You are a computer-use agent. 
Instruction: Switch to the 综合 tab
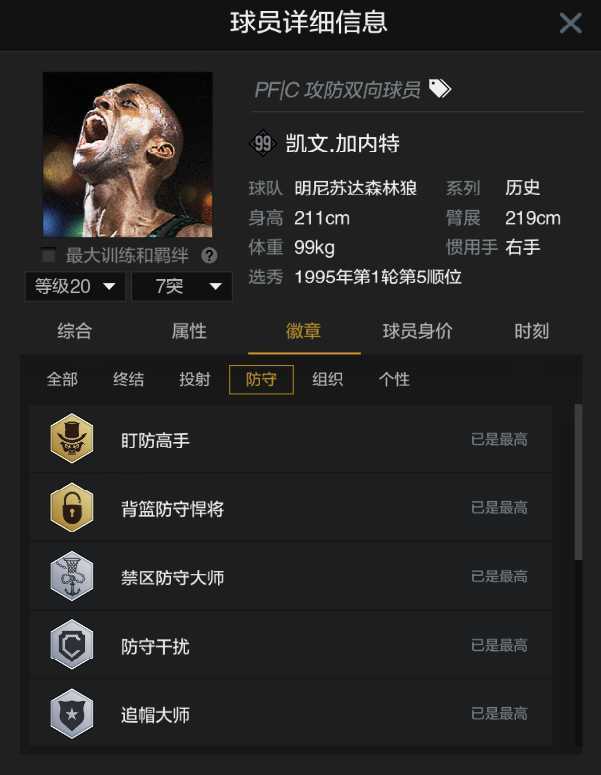(x=75, y=331)
